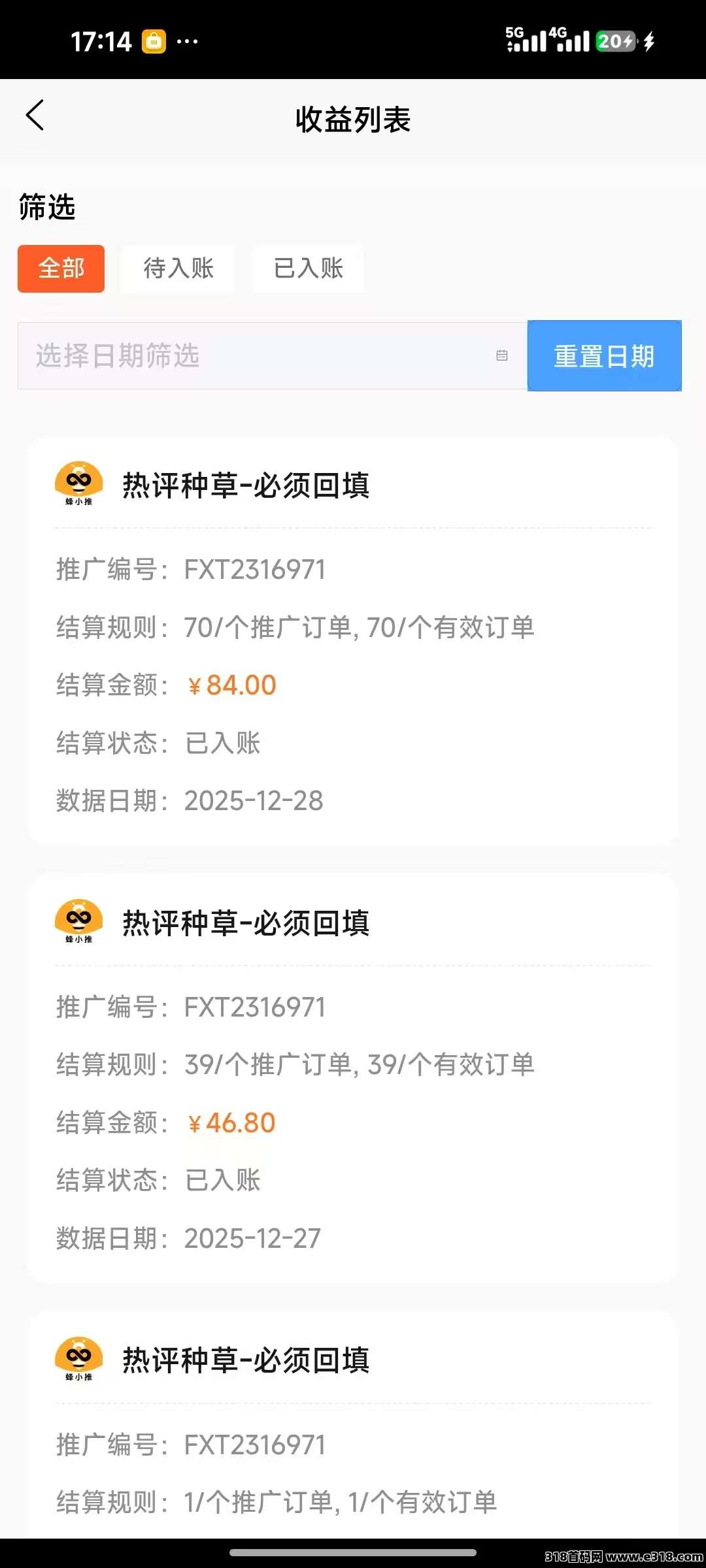
Task: Tap the back arrow on 收益列表 page
Action: click(x=36, y=116)
